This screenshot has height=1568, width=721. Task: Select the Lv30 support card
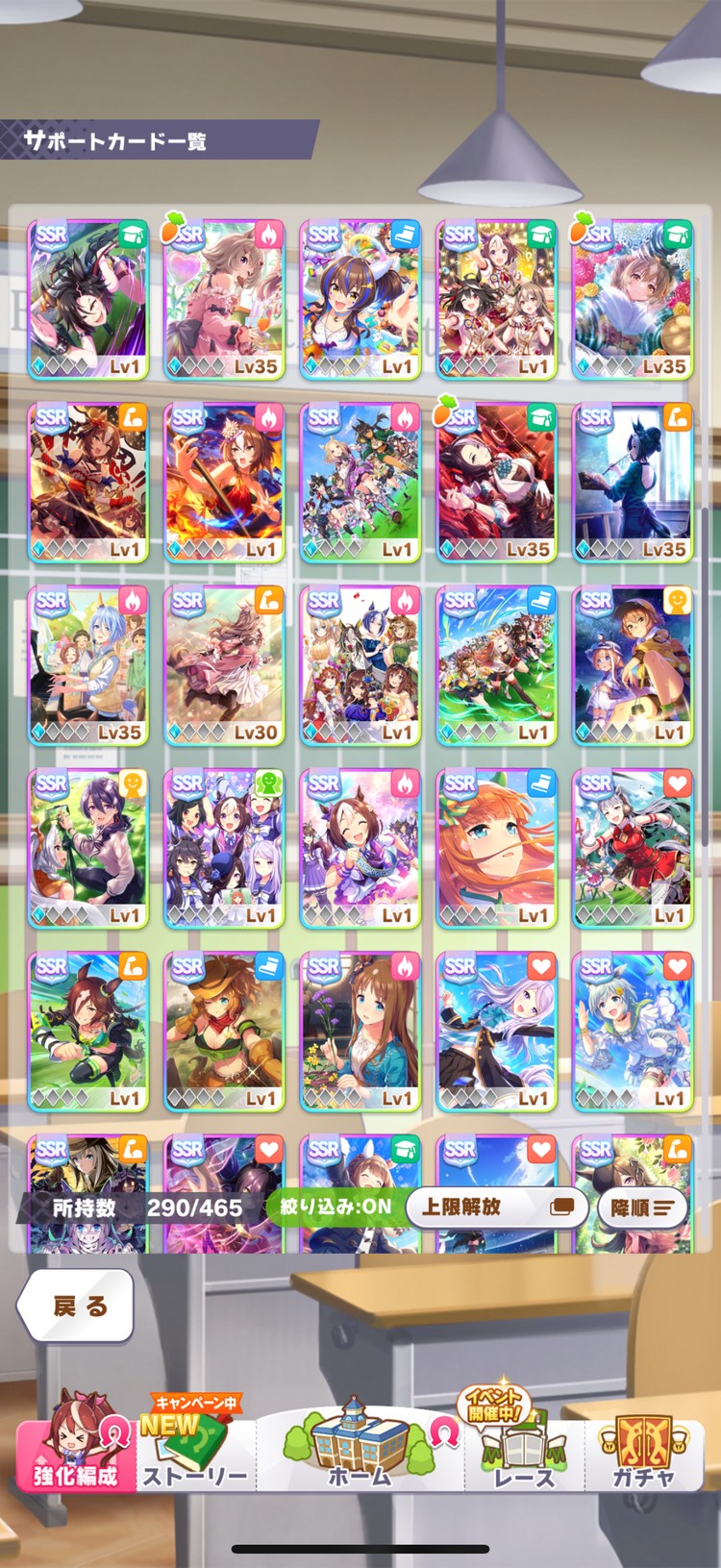point(224,665)
